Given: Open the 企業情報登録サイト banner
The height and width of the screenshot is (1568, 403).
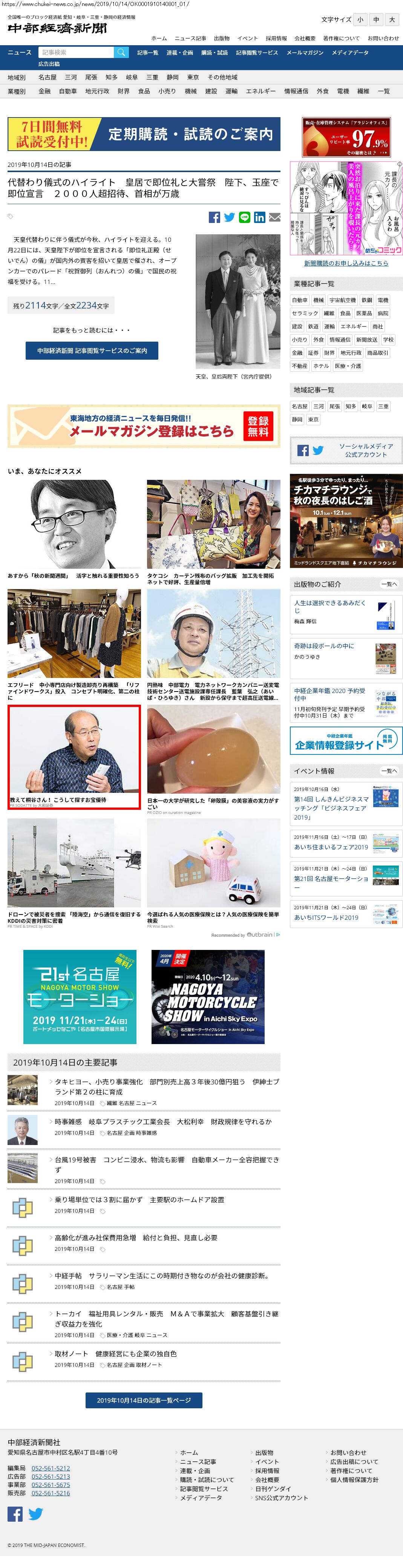Looking at the screenshot, I should [346, 740].
